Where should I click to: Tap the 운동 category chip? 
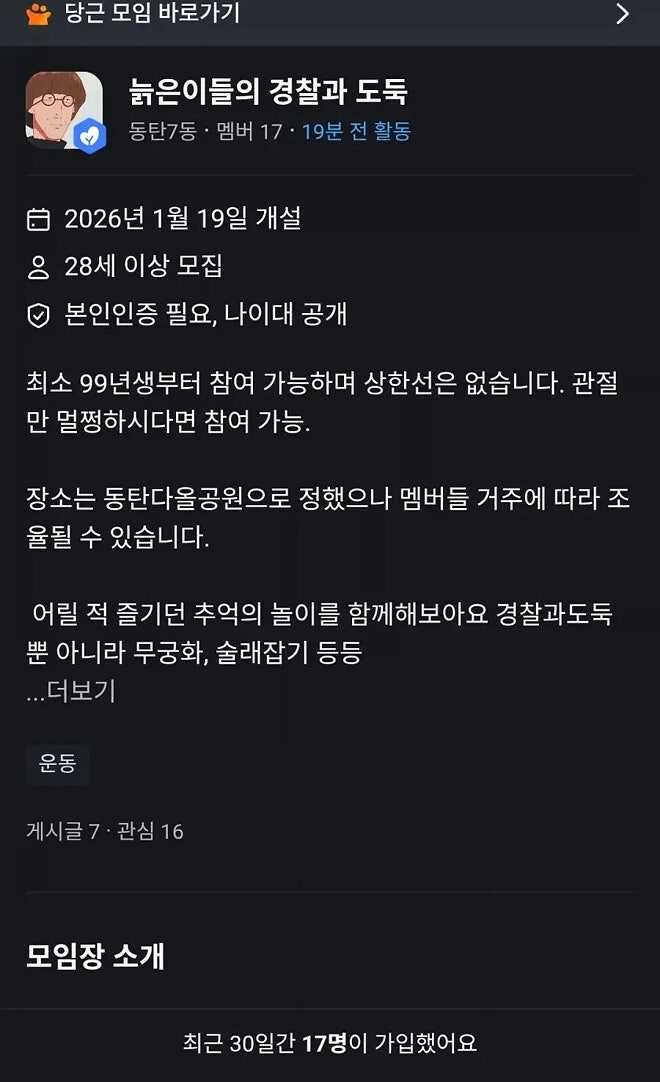click(57, 764)
